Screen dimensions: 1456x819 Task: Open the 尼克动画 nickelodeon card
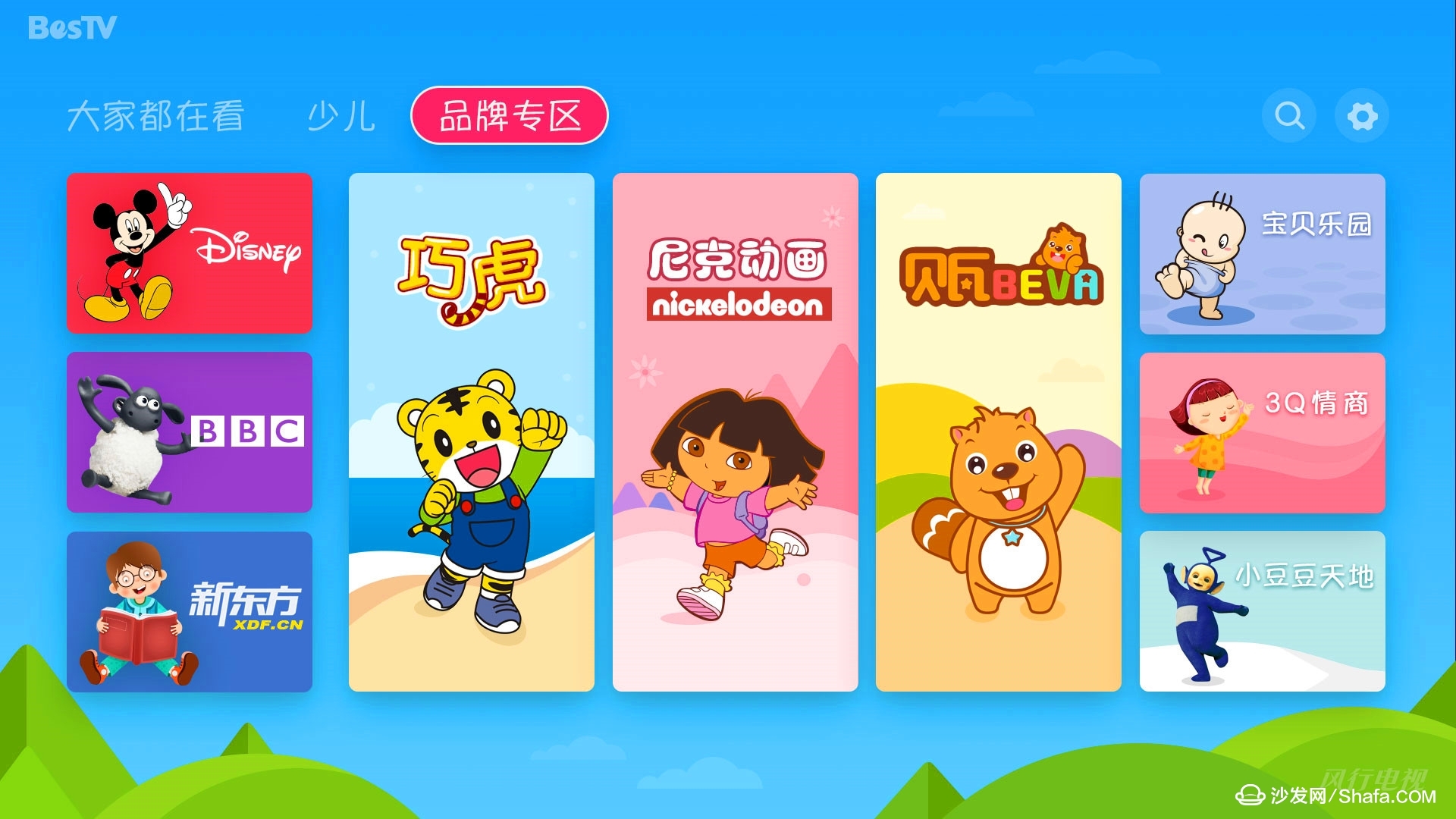coord(735,432)
